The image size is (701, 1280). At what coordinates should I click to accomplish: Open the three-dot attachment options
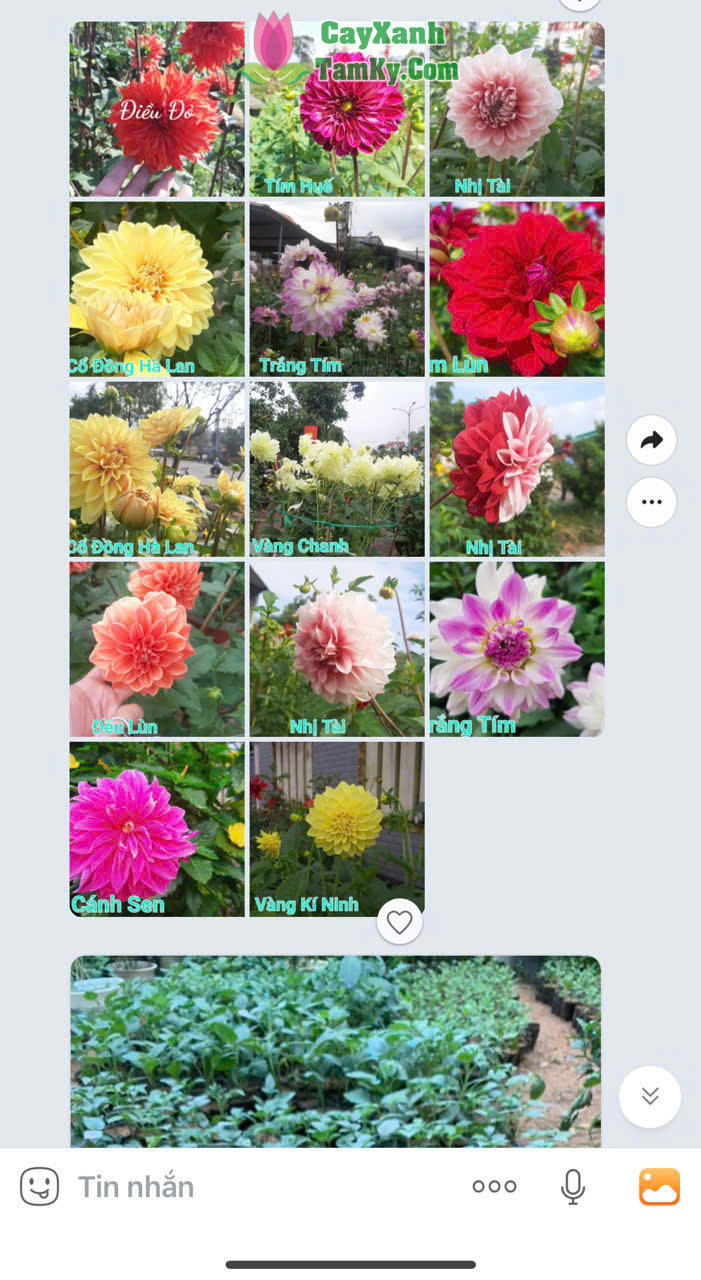pyautogui.click(x=494, y=1187)
